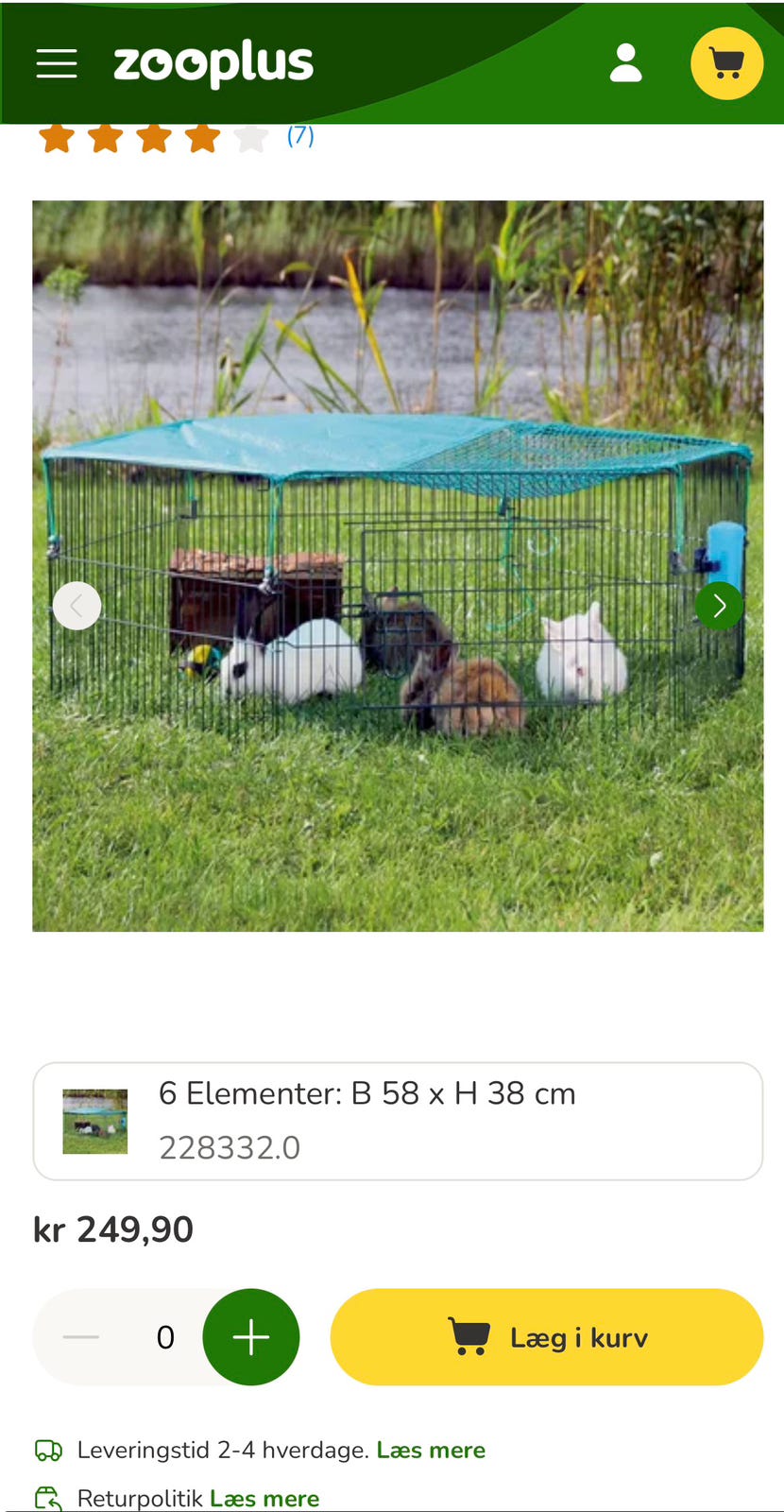The width and height of the screenshot is (784, 1512).
Task: Open your account via the profile icon
Action: click(625, 63)
